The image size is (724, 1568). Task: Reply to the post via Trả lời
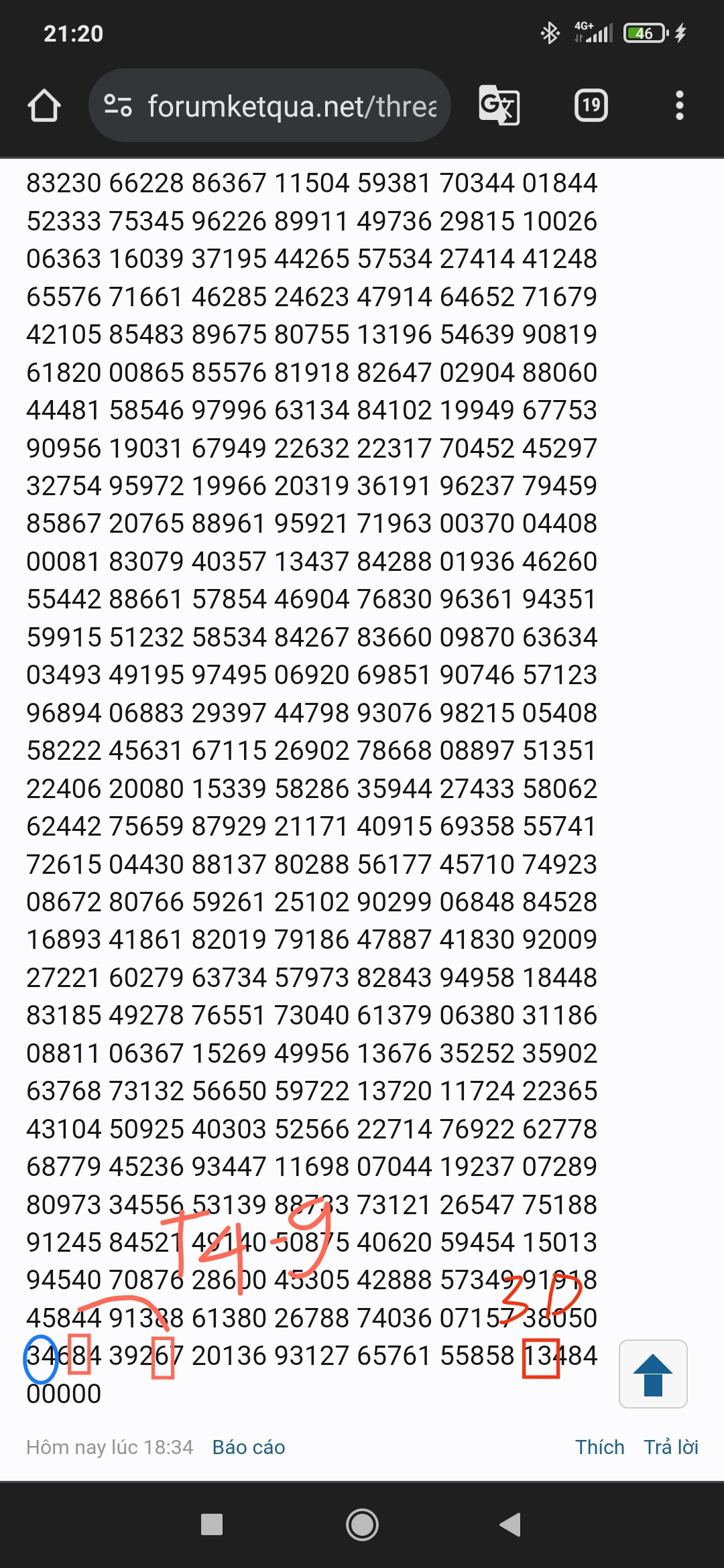pyautogui.click(x=671, y=1447)
